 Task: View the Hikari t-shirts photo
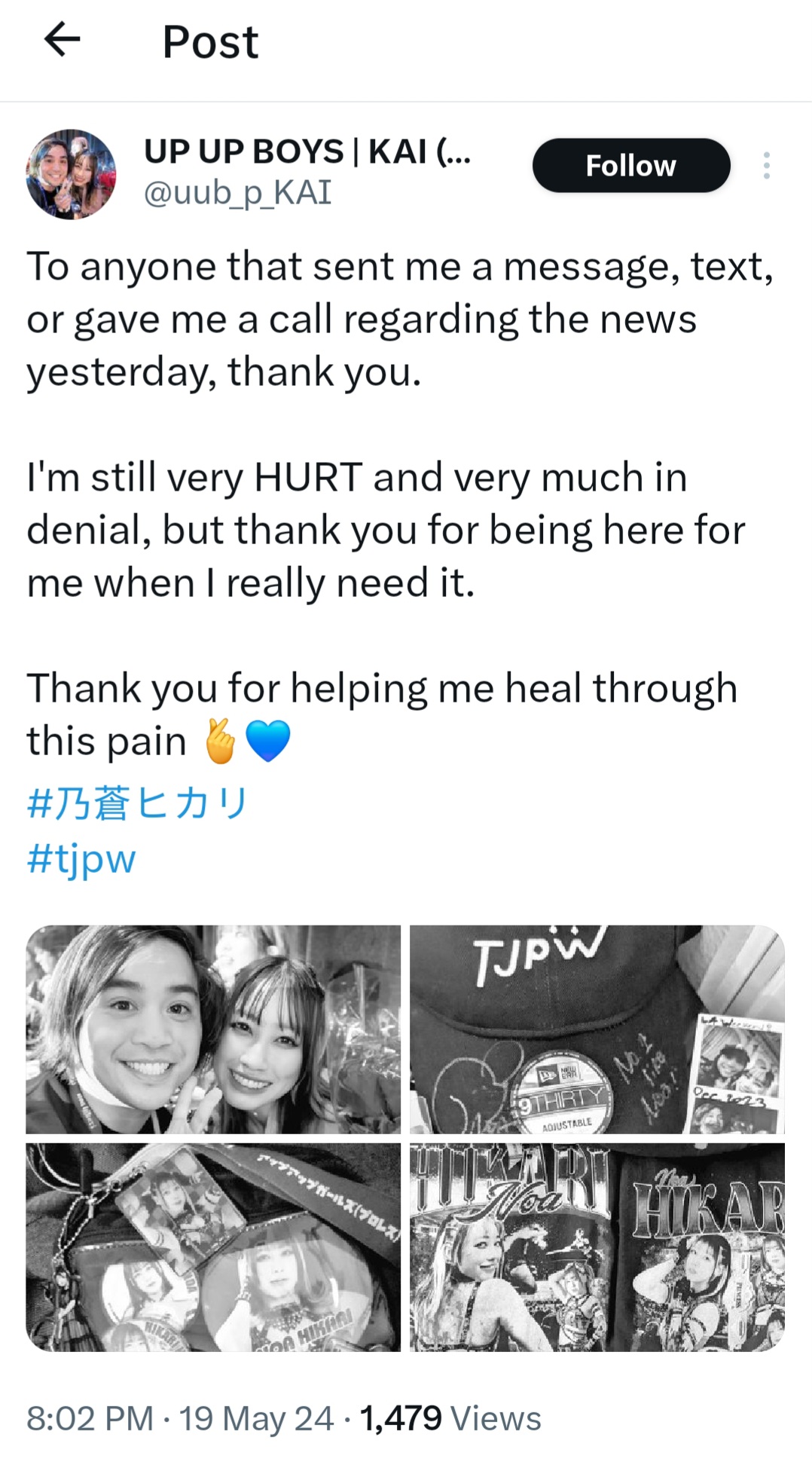(597, 1247)
